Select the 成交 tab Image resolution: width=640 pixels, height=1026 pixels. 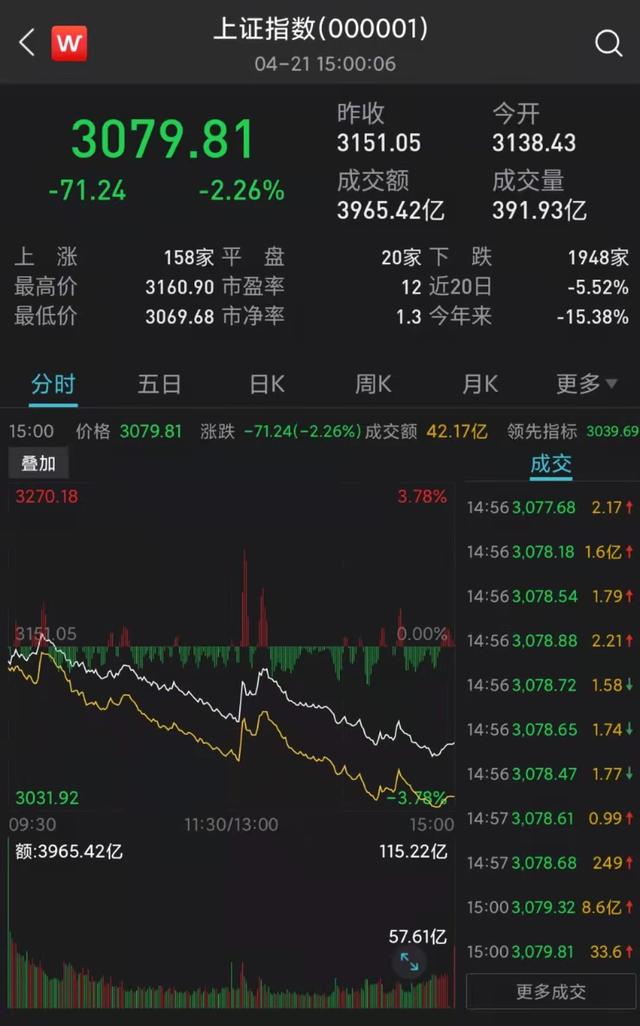click(x=550, y=464)
